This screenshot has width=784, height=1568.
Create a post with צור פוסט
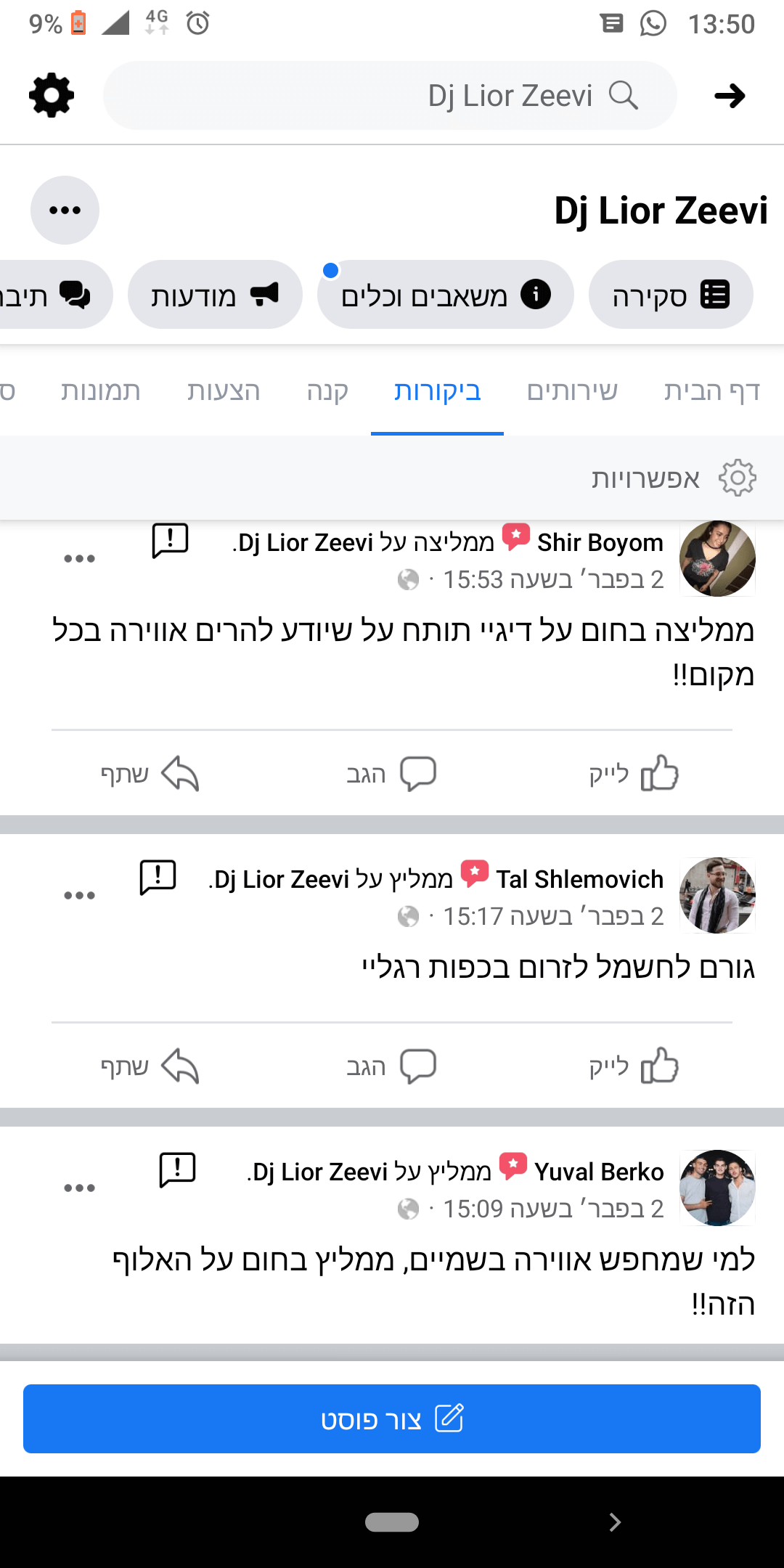[392, 1419]
